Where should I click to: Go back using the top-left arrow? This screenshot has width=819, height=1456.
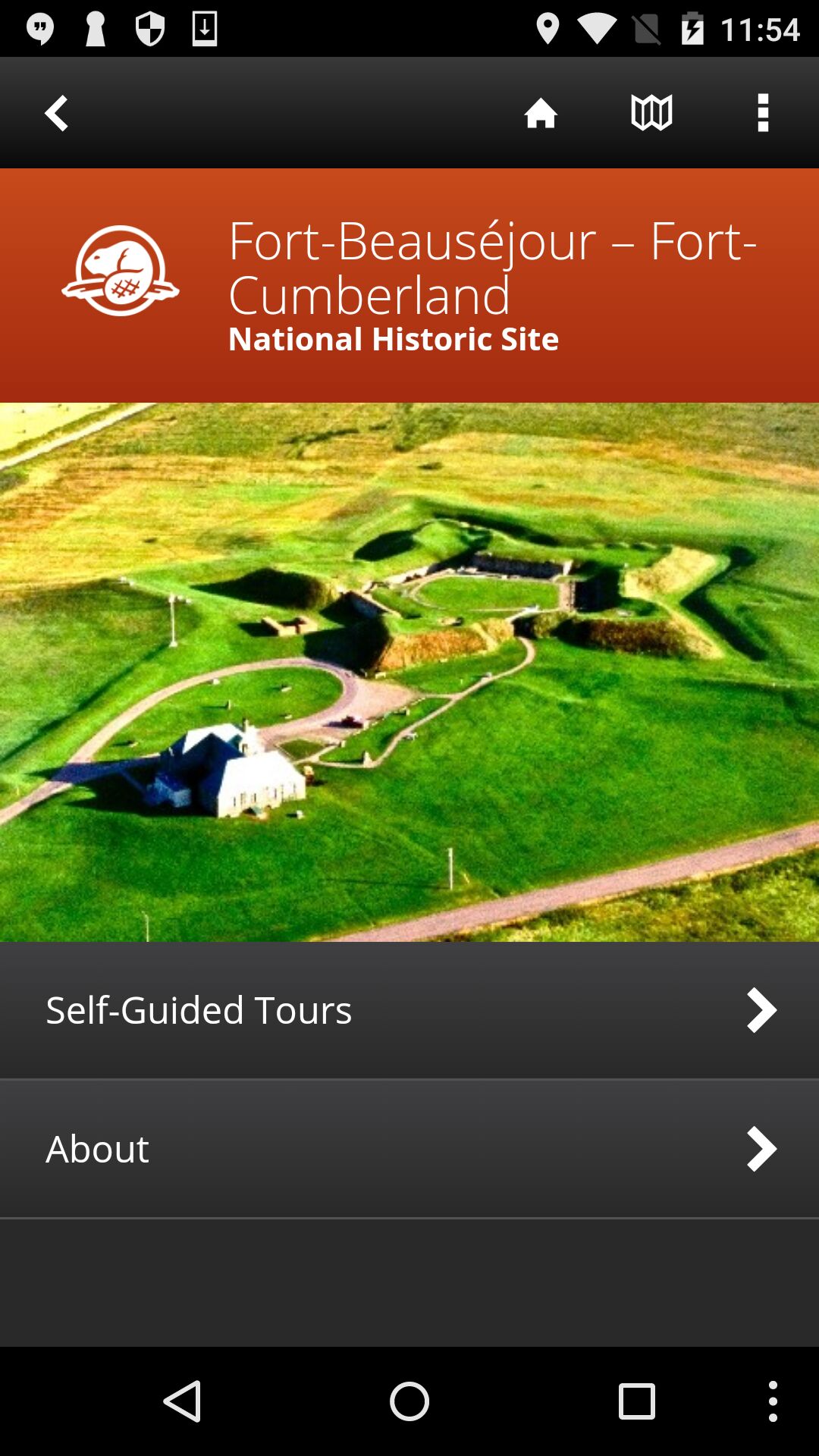click(56, 113)
